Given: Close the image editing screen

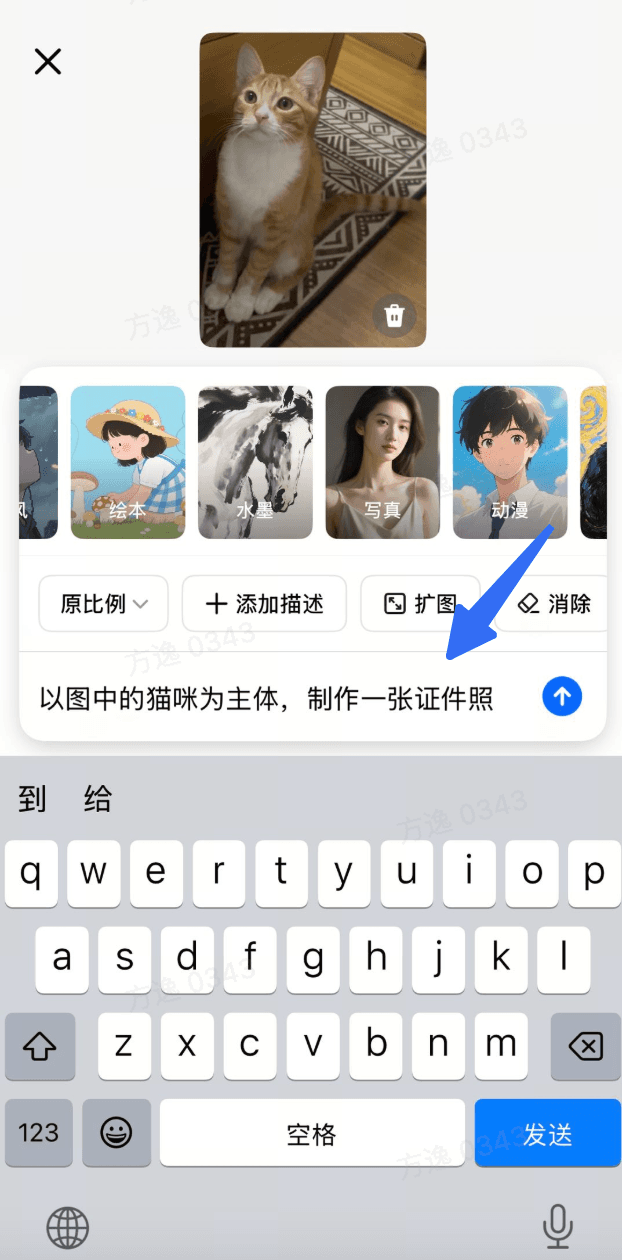Looking at the screenshot, I should [x=48, y=62].
